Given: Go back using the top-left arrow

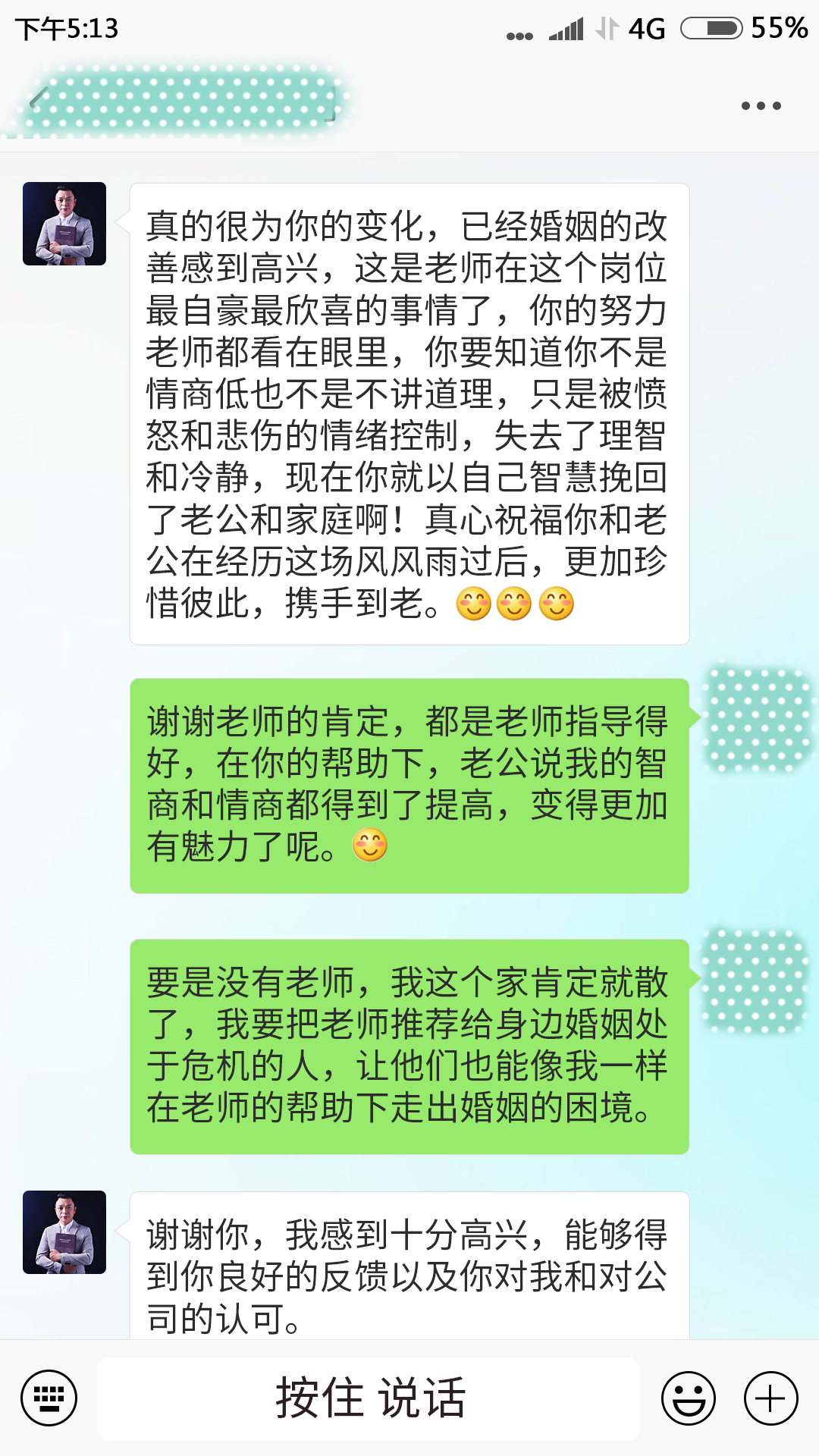Looking at the screenshot, I should click(38, 99).
